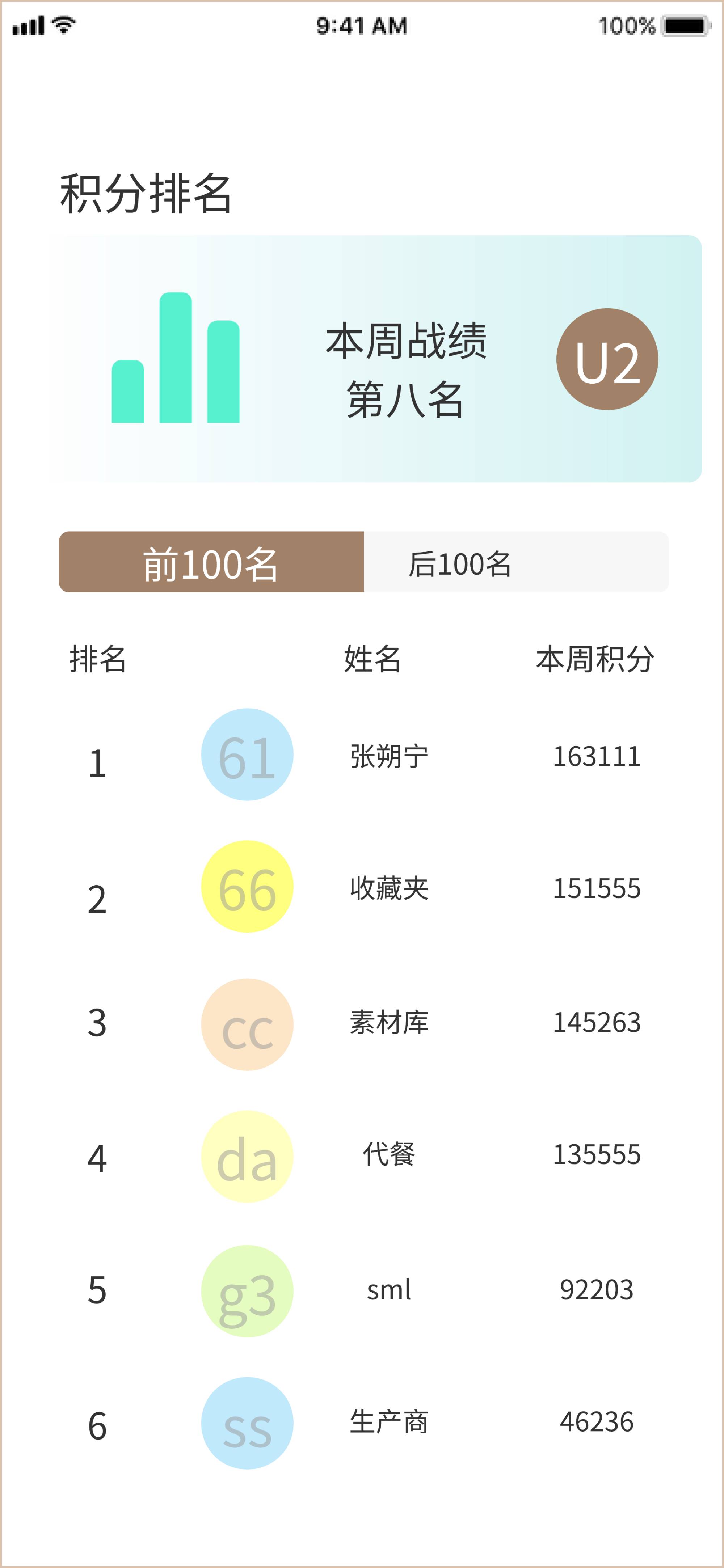
Task: Select the 素材库 ranking entry
Action: coord(388,1022)
